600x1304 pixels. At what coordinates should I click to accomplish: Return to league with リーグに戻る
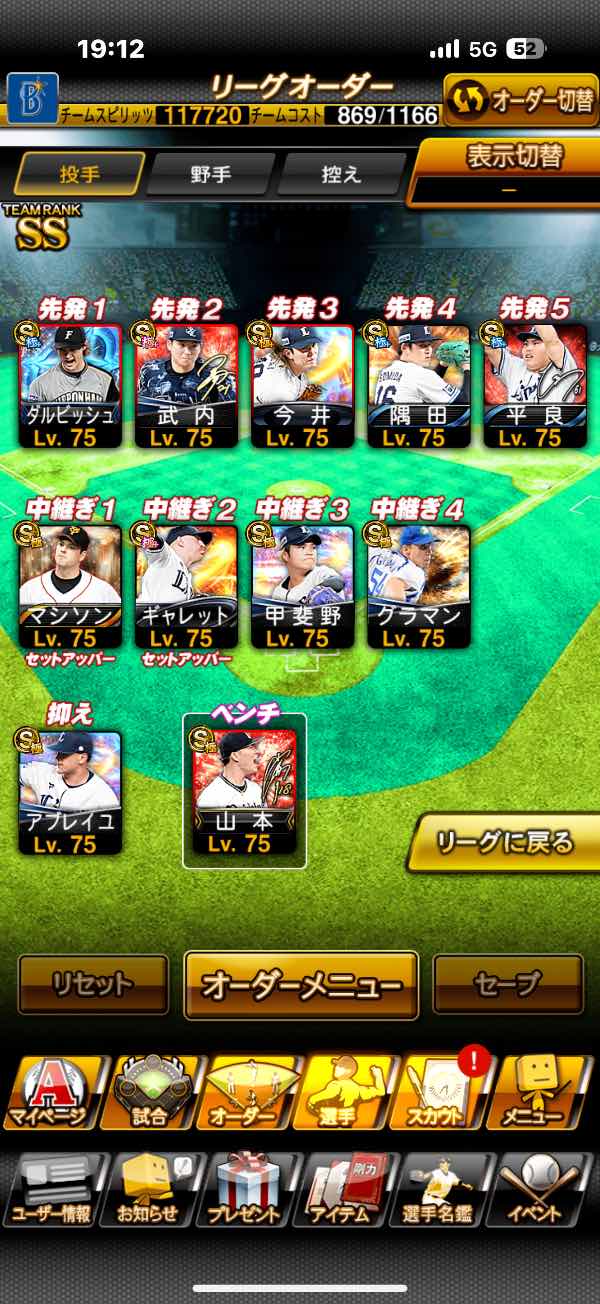(x=505, y=842)
